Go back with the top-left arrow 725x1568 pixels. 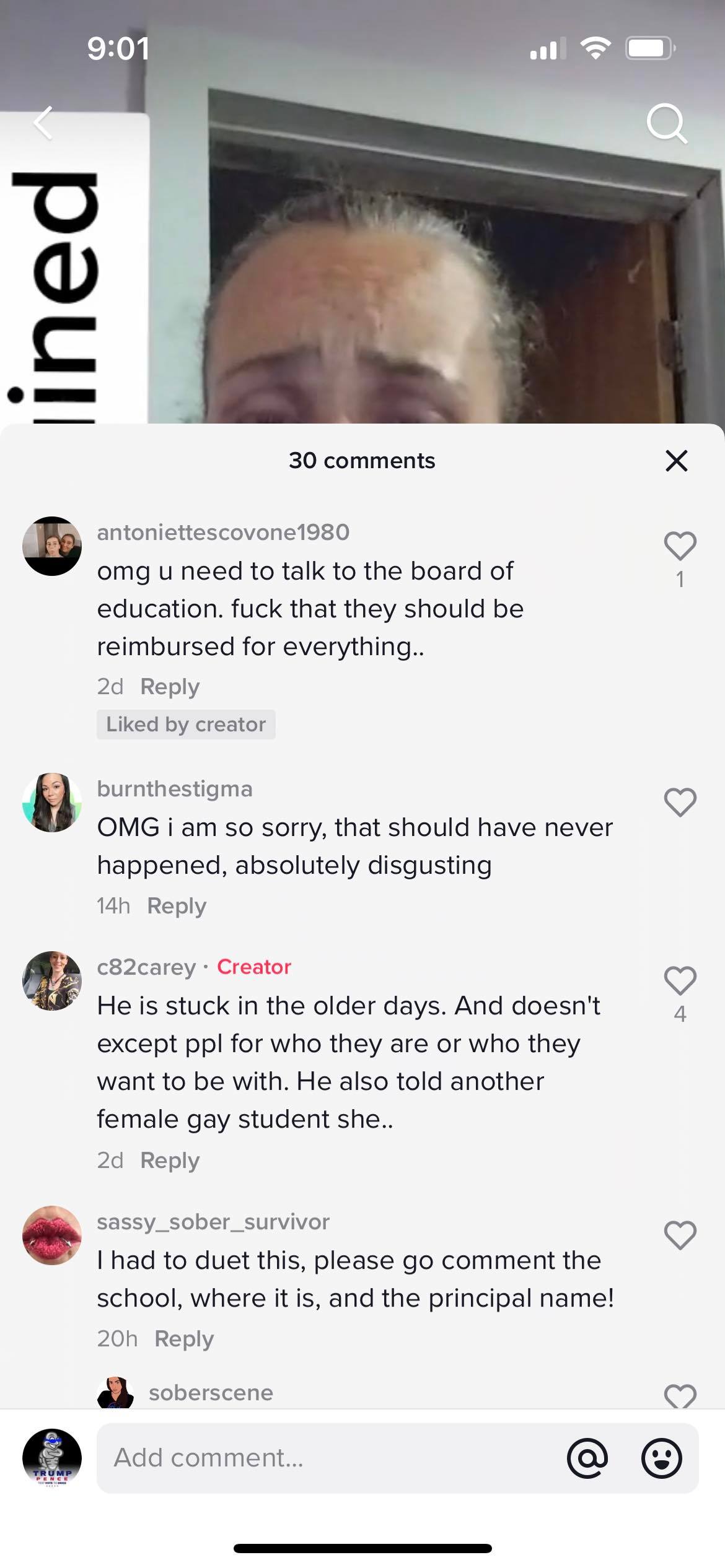[43, 123]
